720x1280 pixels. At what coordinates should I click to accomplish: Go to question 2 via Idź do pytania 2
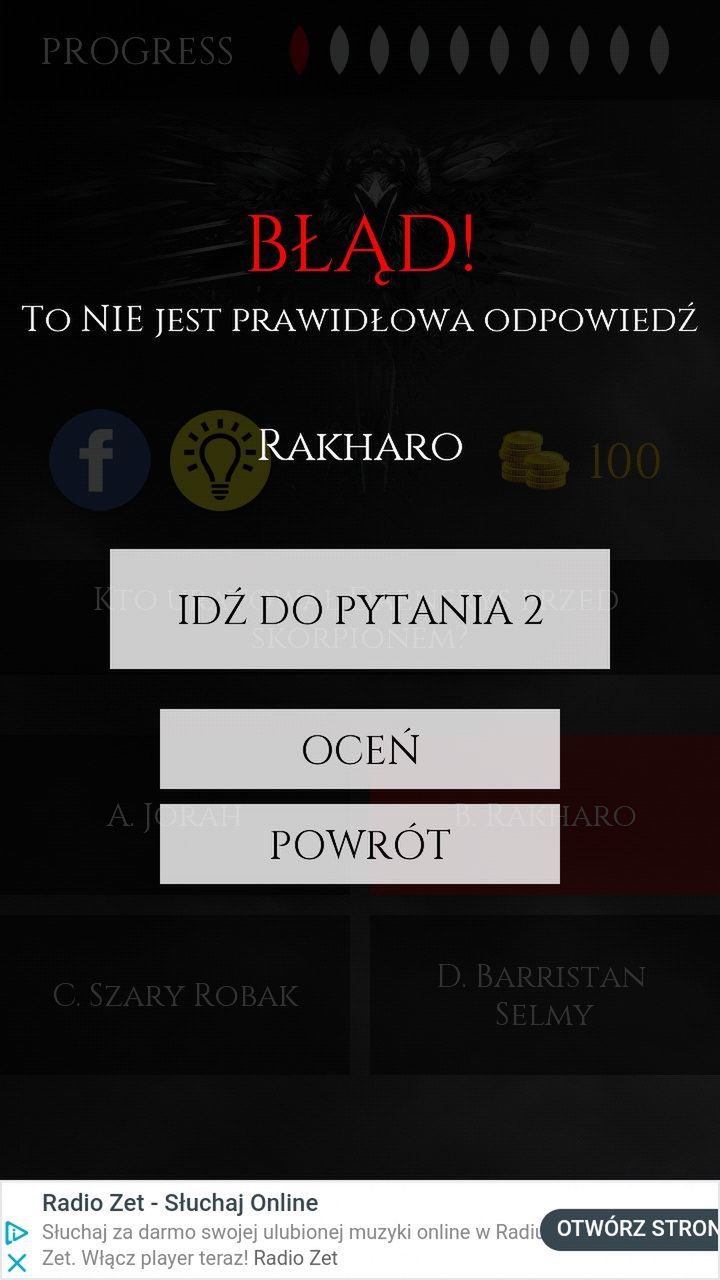[360, 609]
